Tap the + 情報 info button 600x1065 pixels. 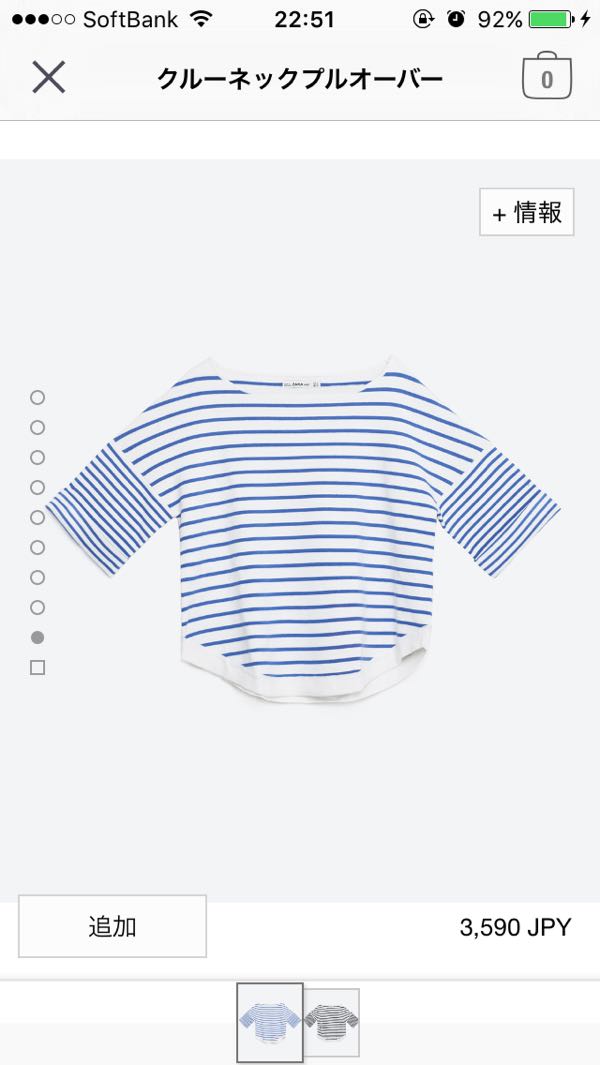point(527,212)
